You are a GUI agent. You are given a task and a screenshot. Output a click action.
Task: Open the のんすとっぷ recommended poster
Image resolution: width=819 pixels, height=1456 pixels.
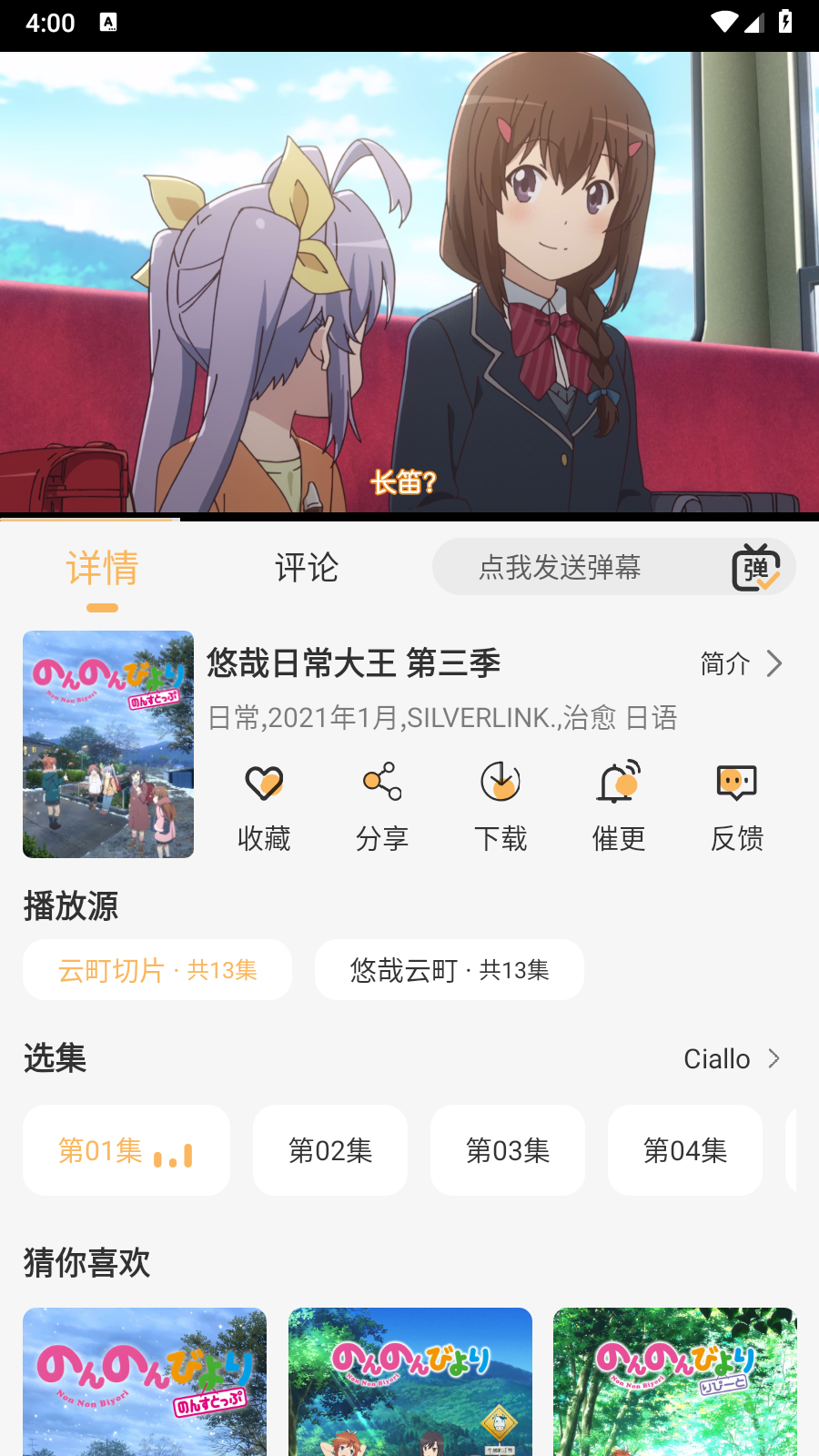click(145, 1381)
